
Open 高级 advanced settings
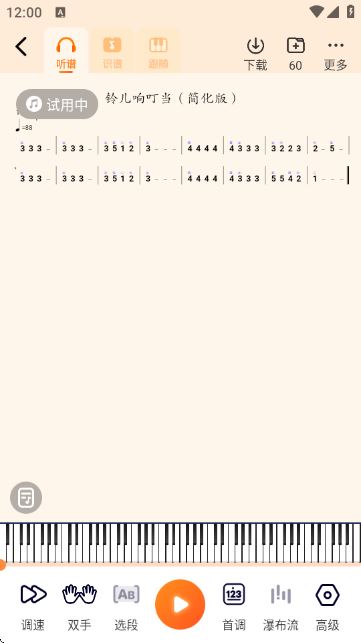(327, 607)
